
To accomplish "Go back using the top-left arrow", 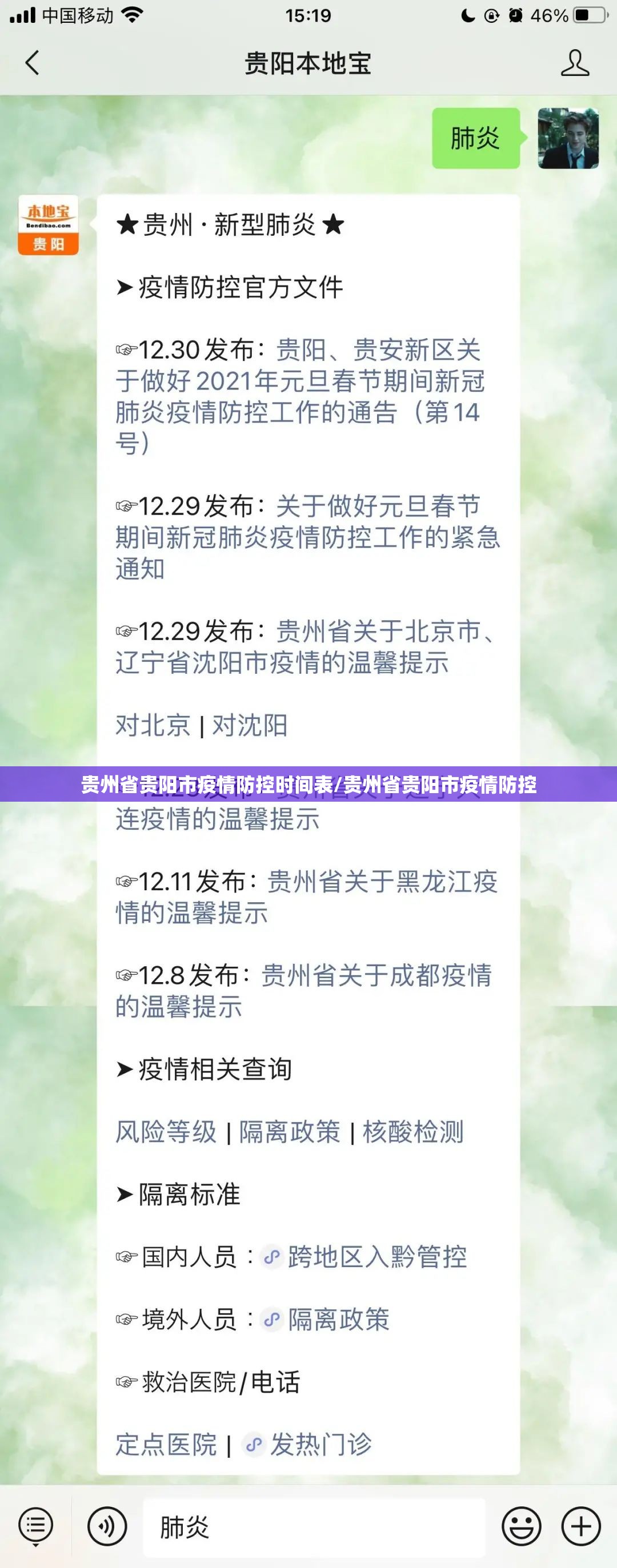I will point(33,63).
